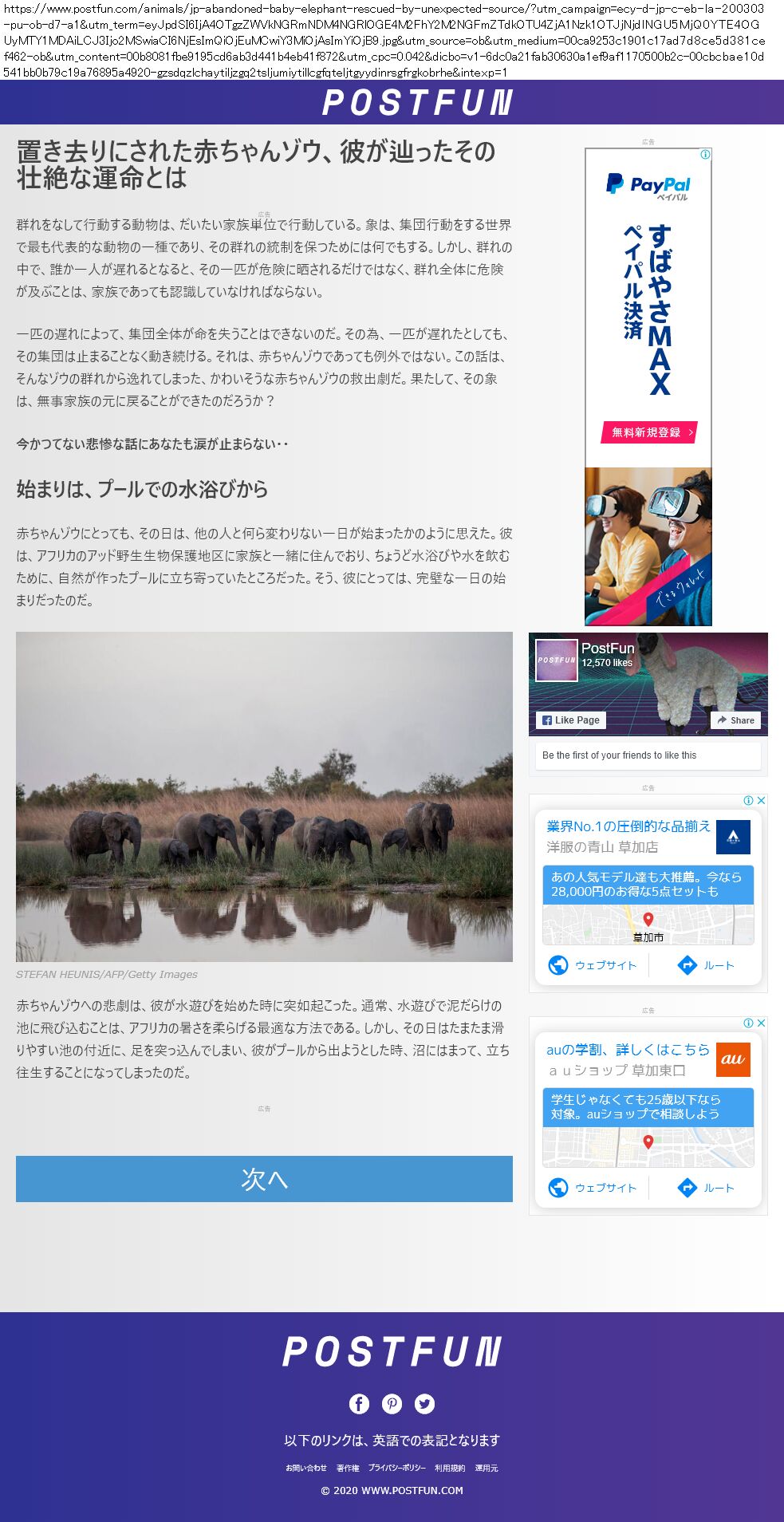The height and width of the screenshot is (1522, 784).
Task: Get ルート to 洋服の青山 草加店
Action: [x=706, y=965]
